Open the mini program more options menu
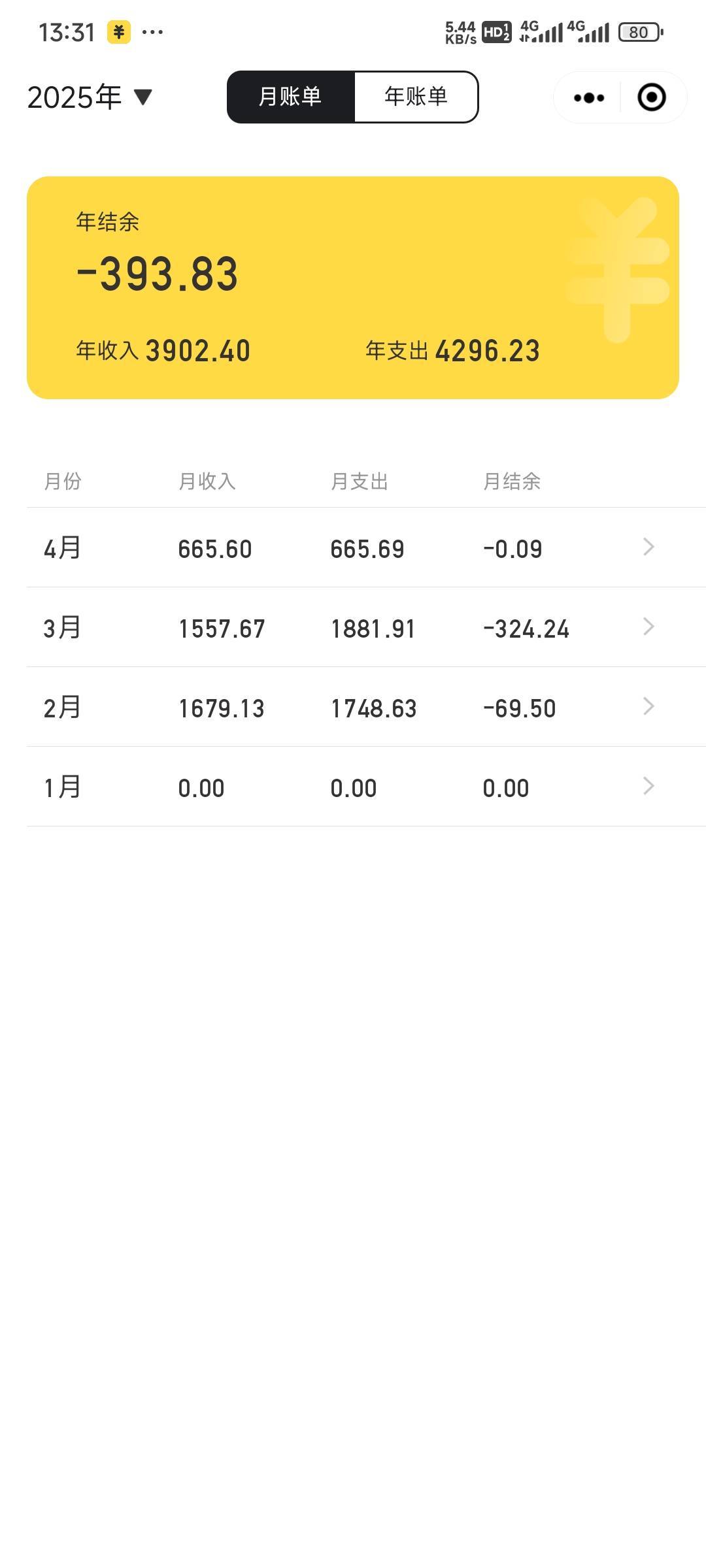 [x=588, y=98]
